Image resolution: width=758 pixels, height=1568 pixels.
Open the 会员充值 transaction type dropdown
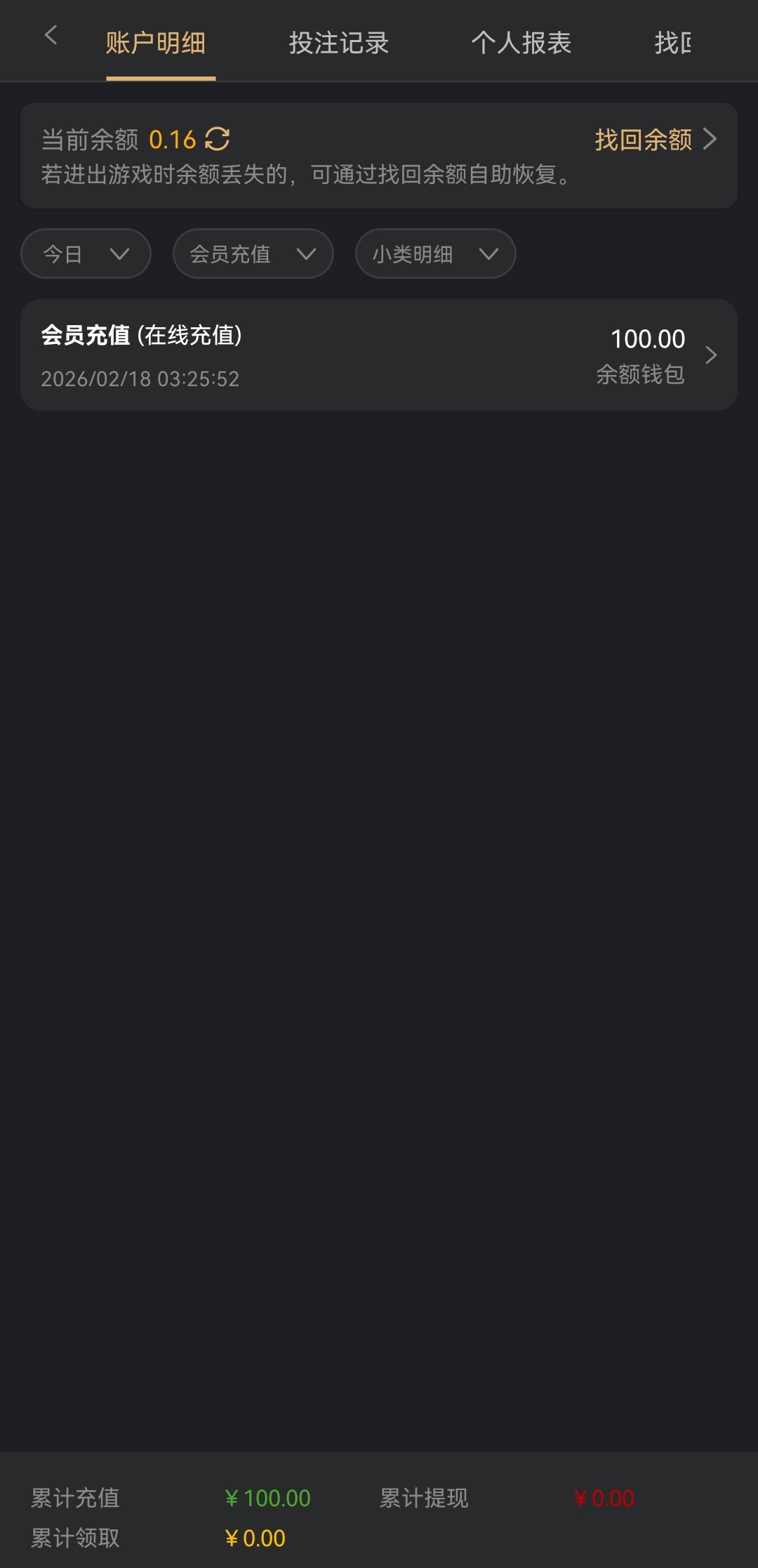[x=252, y=253]
